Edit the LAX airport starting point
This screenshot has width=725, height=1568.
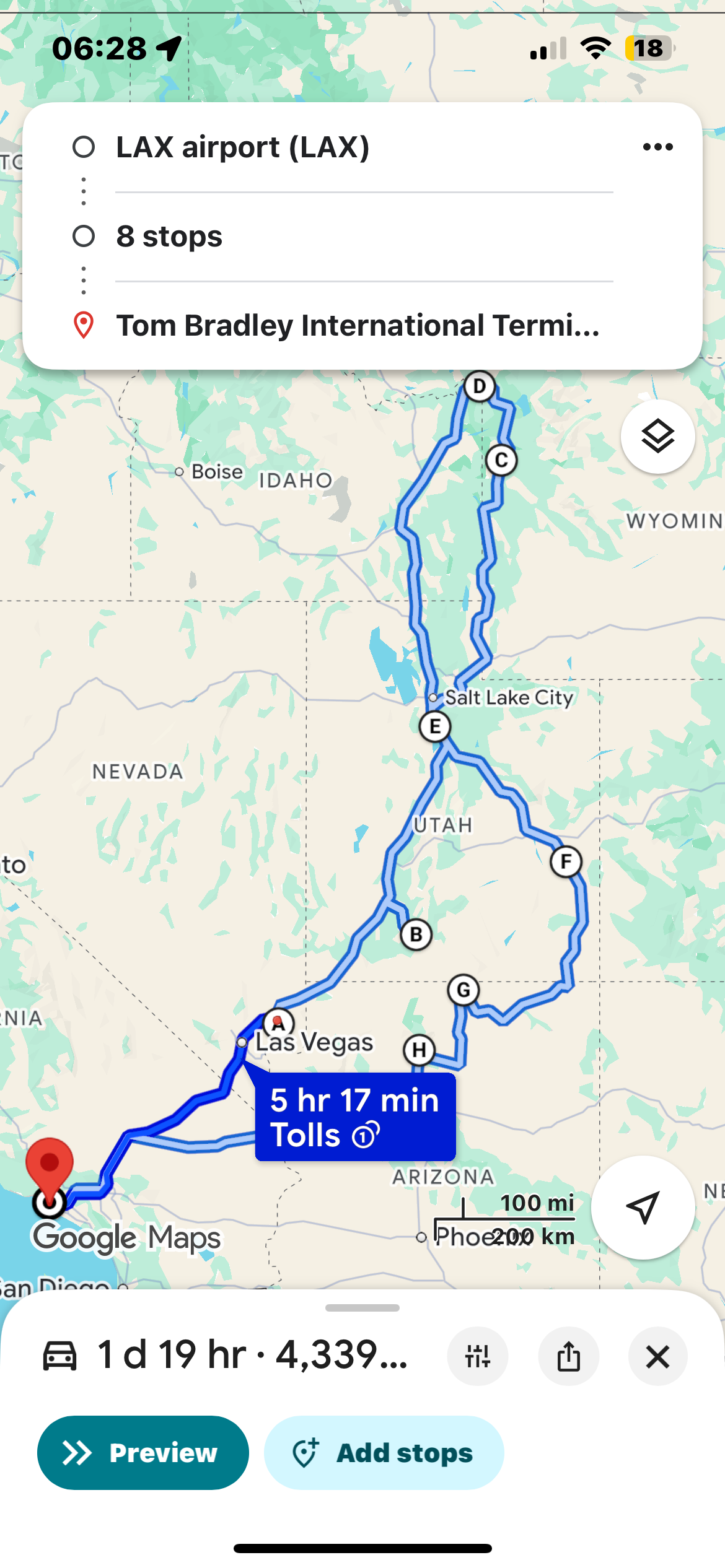242,147
